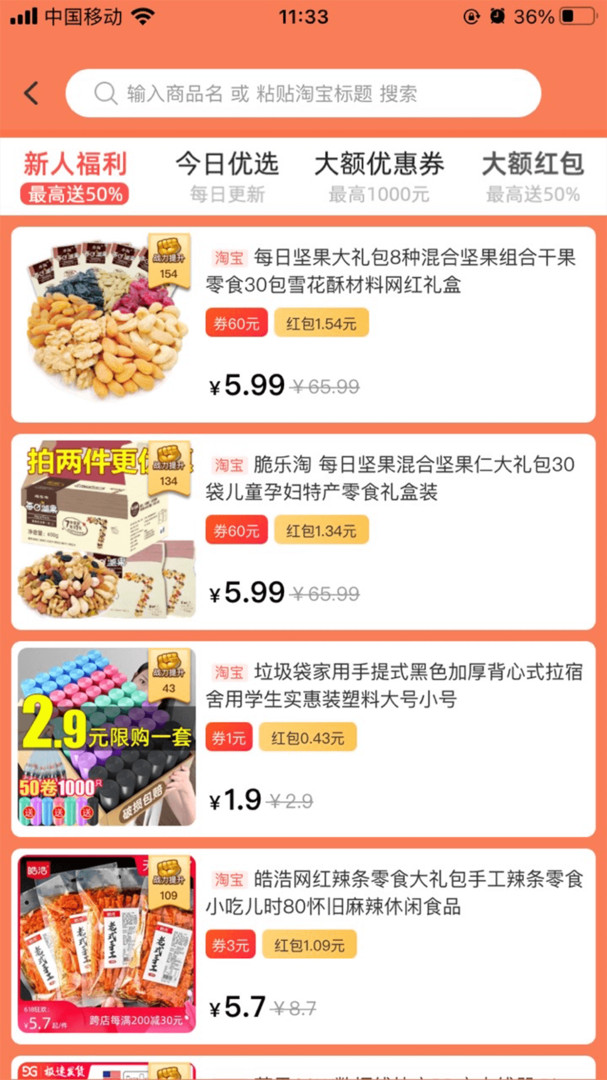Image resolution: width=607 pixels, height=1080 pixels.
Task: Open the 皓浩网红辣条 product card
Action: coord(303,946)
